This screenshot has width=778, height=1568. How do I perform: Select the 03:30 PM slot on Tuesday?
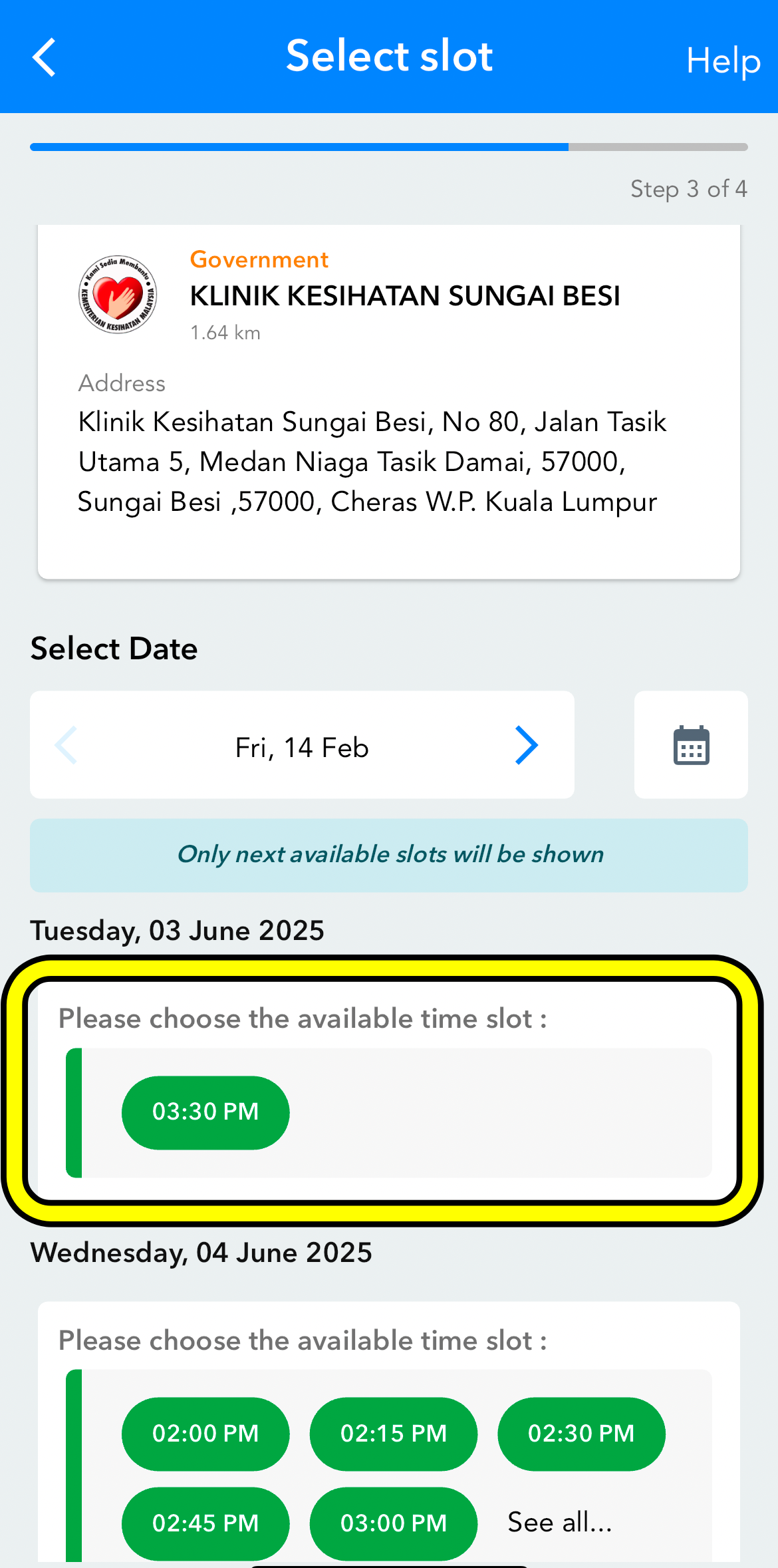pyautogui.click(x=205, y=1112)
